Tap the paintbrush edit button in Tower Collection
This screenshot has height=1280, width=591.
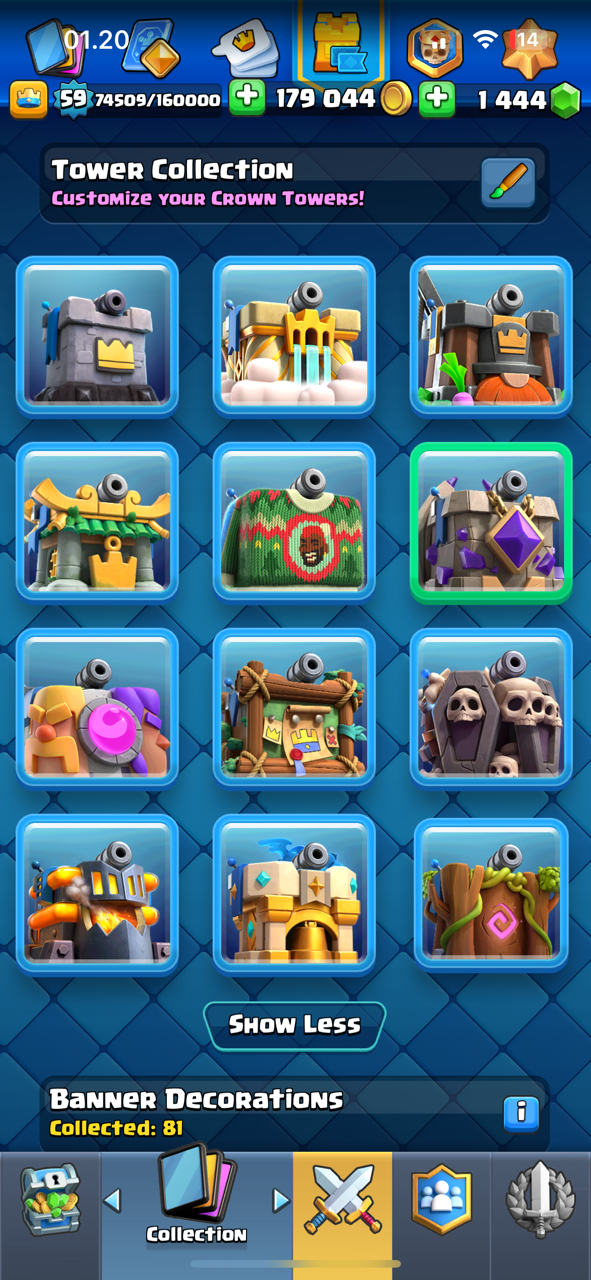coord(508,183)
